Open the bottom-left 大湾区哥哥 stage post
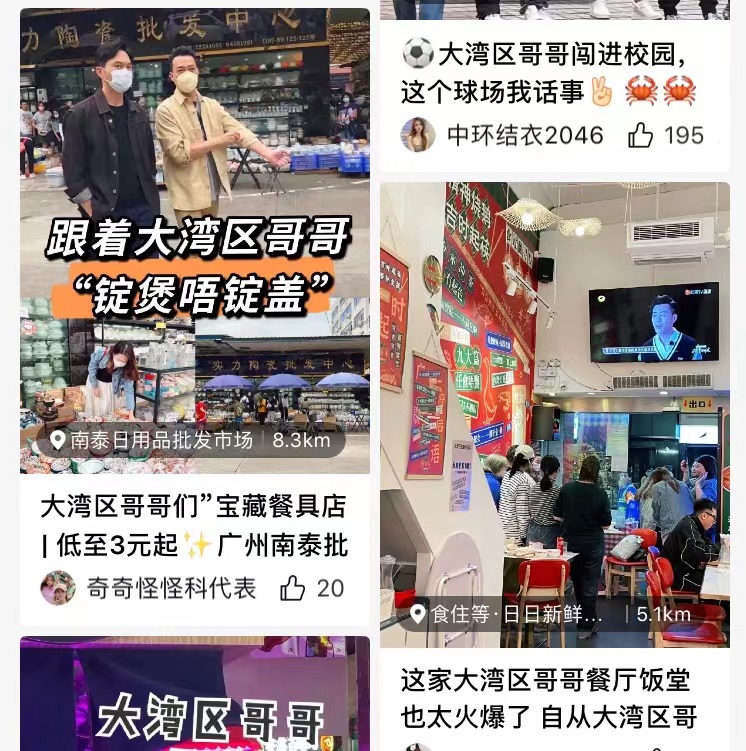Screen dimensions: 746x751 (195, 700)
